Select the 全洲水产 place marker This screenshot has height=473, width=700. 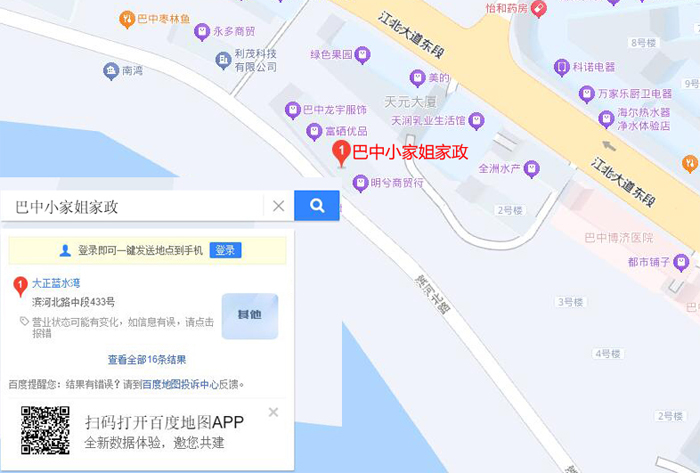[533, 168]
